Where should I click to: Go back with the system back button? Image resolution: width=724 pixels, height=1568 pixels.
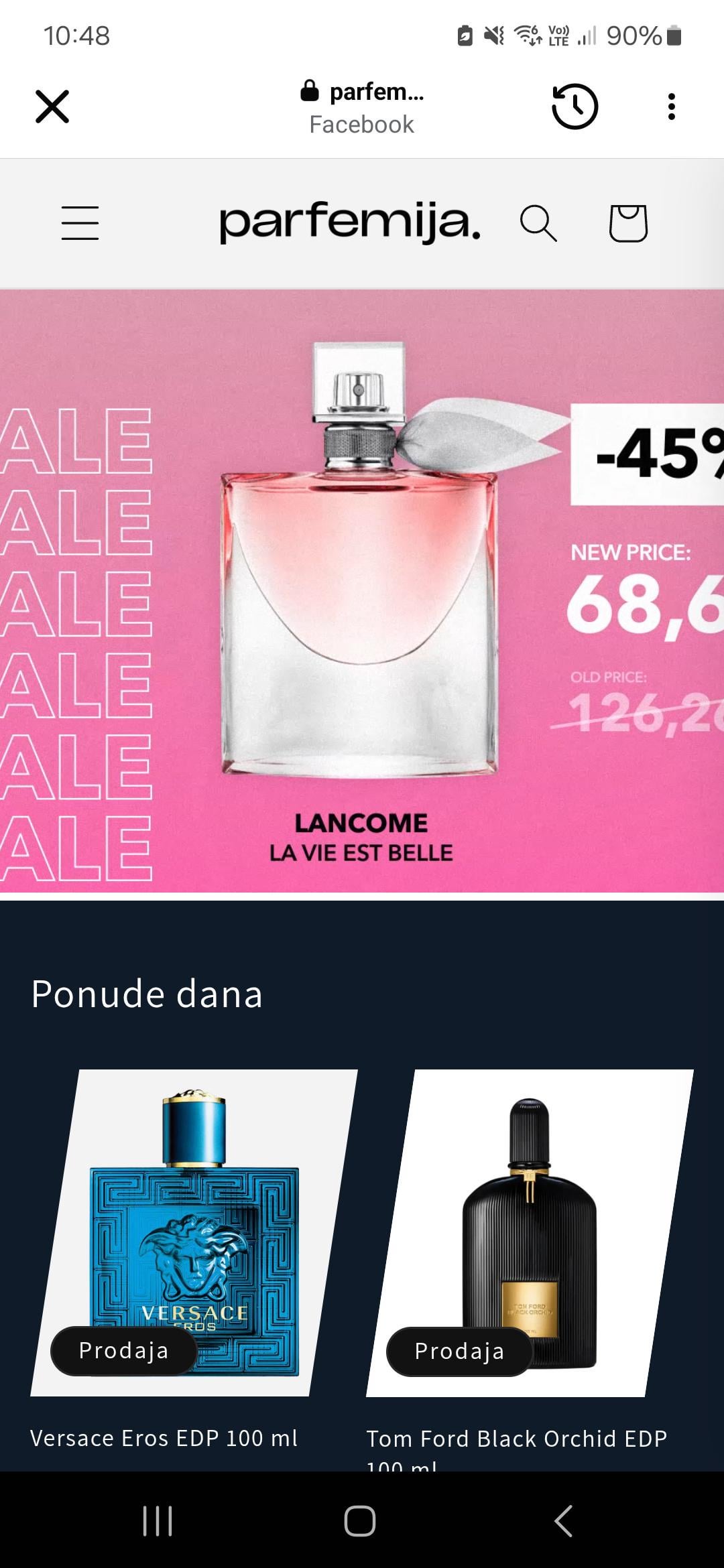[564, 1520]
